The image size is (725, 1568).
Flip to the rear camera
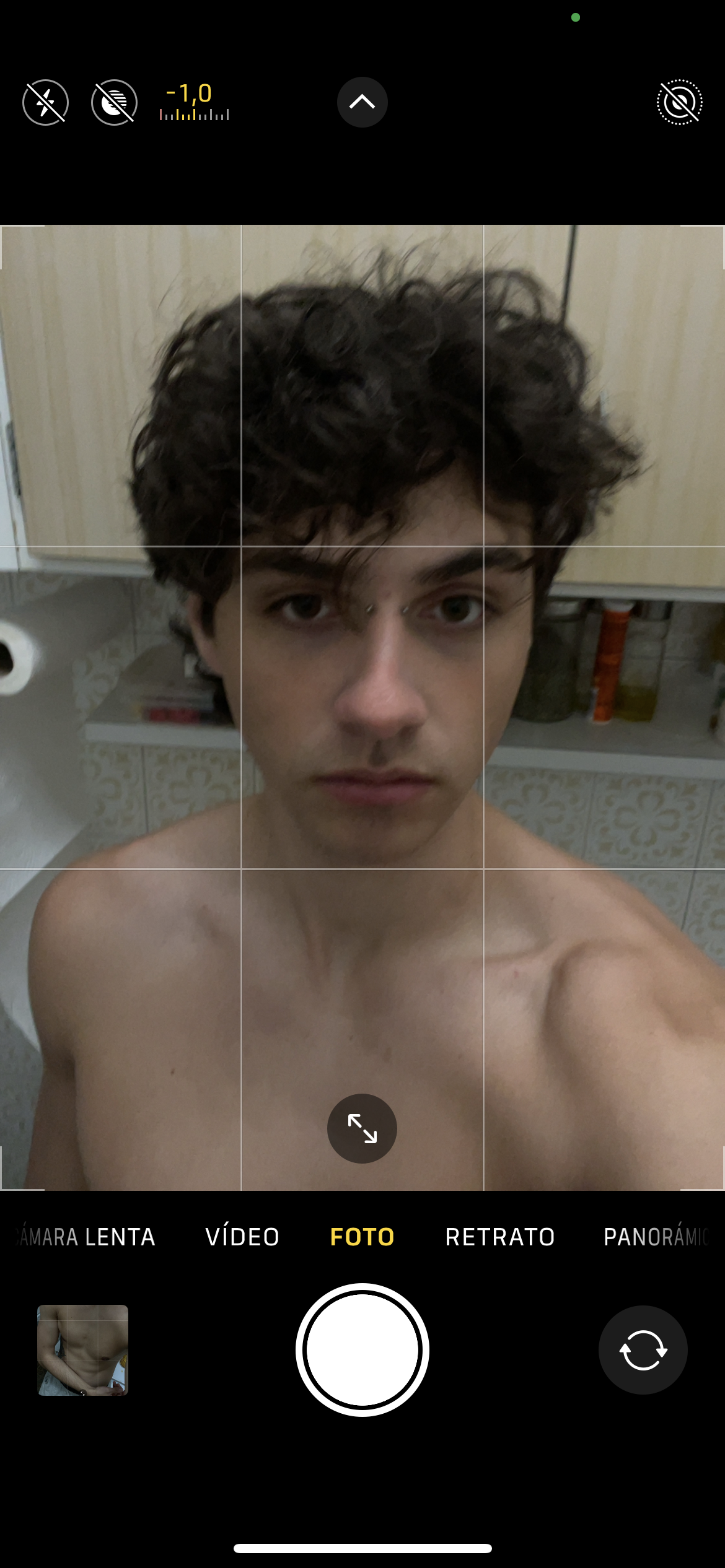[x=643, y=1350]
